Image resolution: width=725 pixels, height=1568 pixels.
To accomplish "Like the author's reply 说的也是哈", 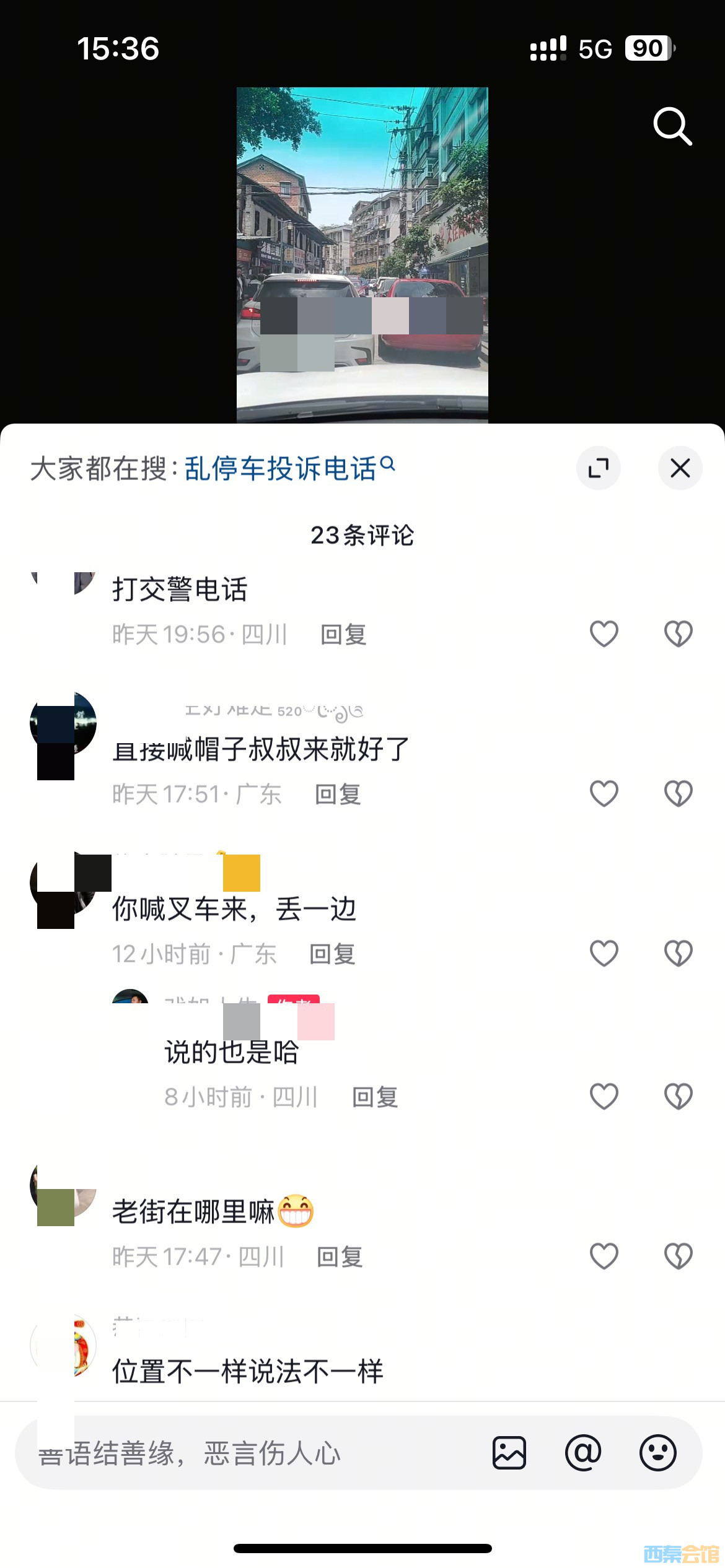I will pos(604,1096).
